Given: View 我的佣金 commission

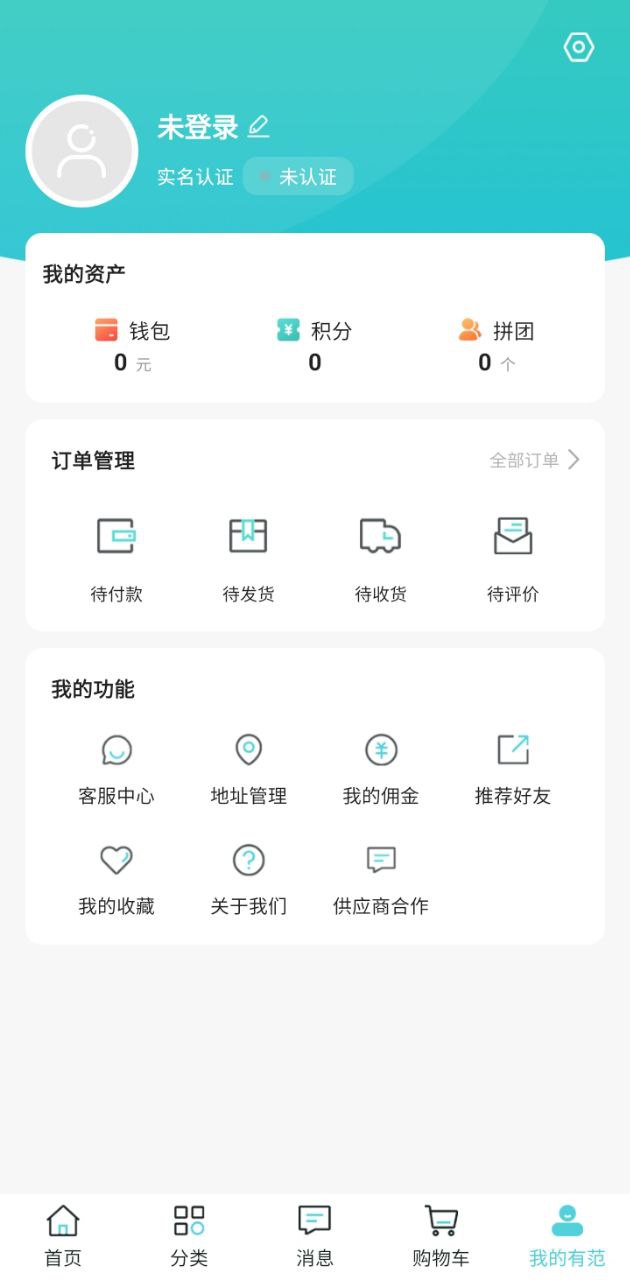Looking at the screenshot, I should (380, 769).
